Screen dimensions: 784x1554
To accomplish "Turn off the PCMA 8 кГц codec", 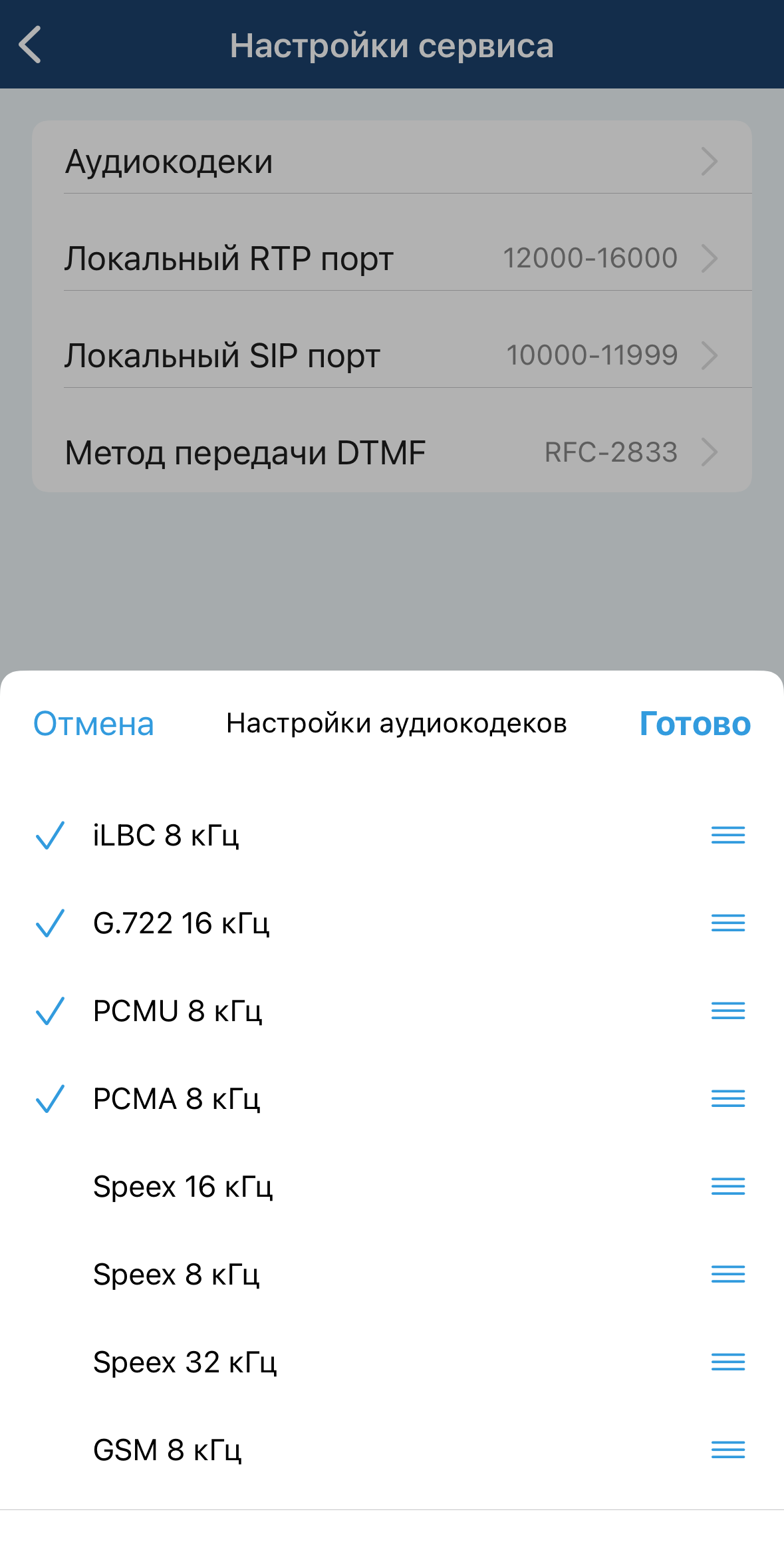I will (x=176, y=1099).
